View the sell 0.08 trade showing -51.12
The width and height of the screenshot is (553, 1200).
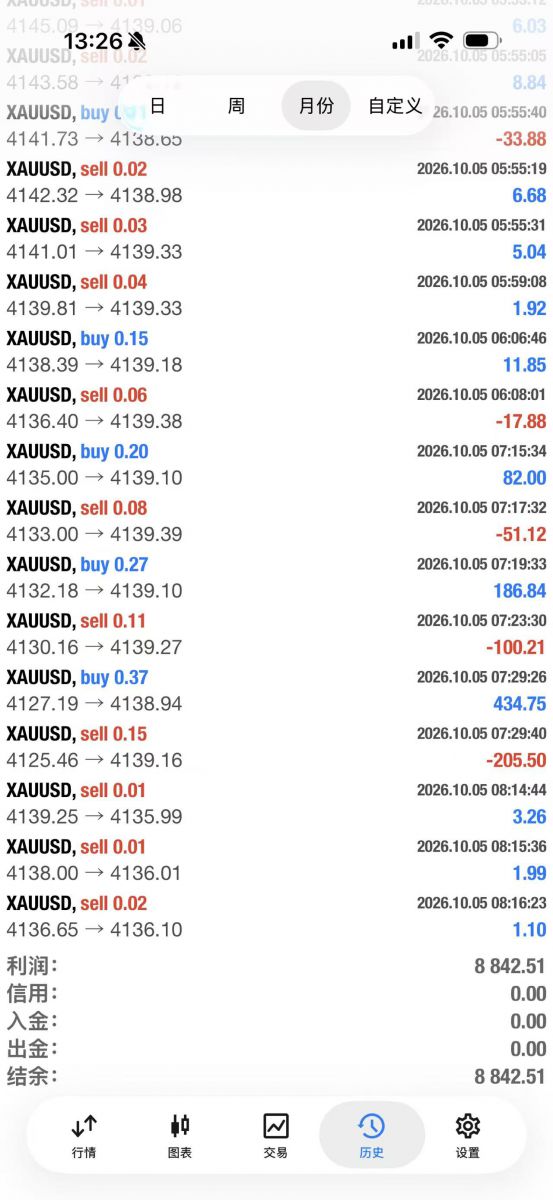(276, 521)
